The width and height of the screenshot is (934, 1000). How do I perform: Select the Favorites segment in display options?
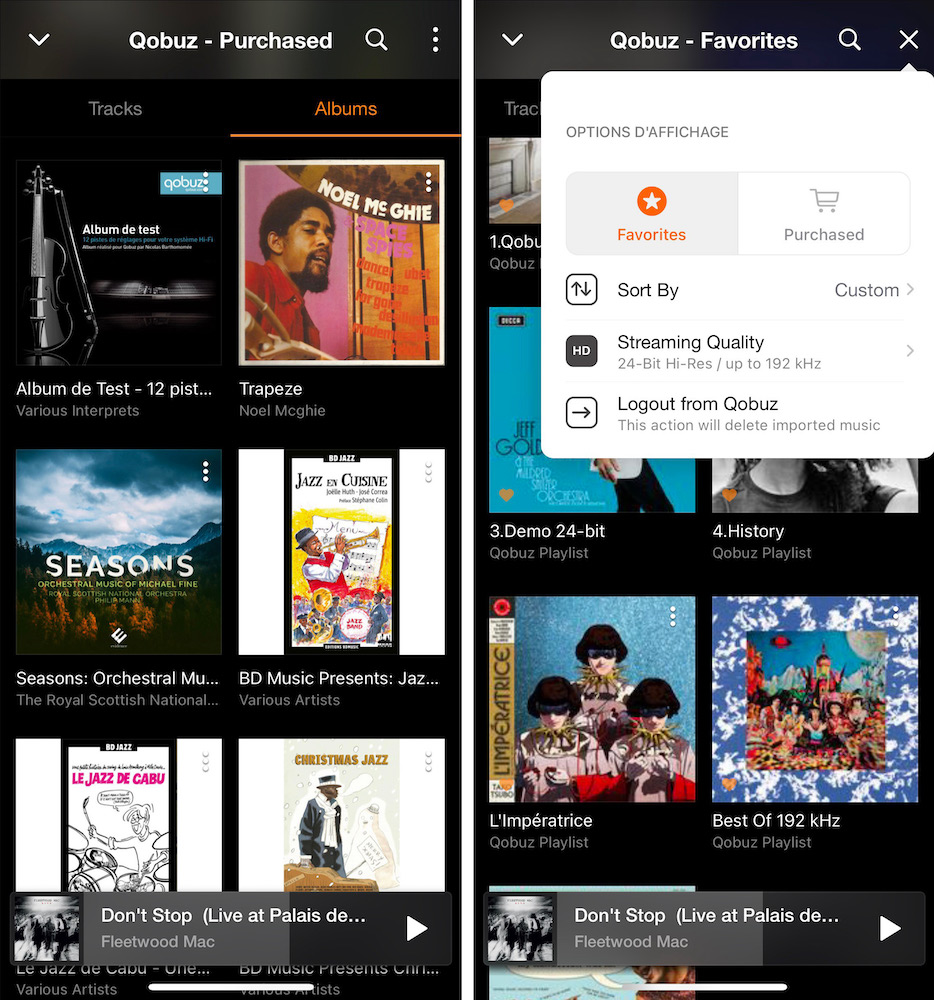652,214
